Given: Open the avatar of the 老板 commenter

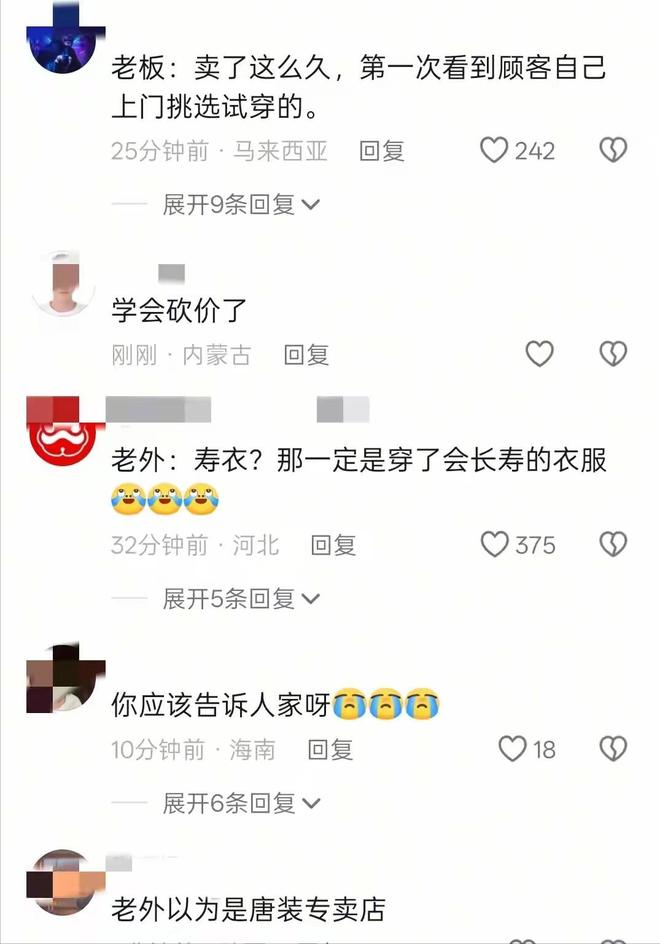Looking at the screenshot, I should (65, 40).
